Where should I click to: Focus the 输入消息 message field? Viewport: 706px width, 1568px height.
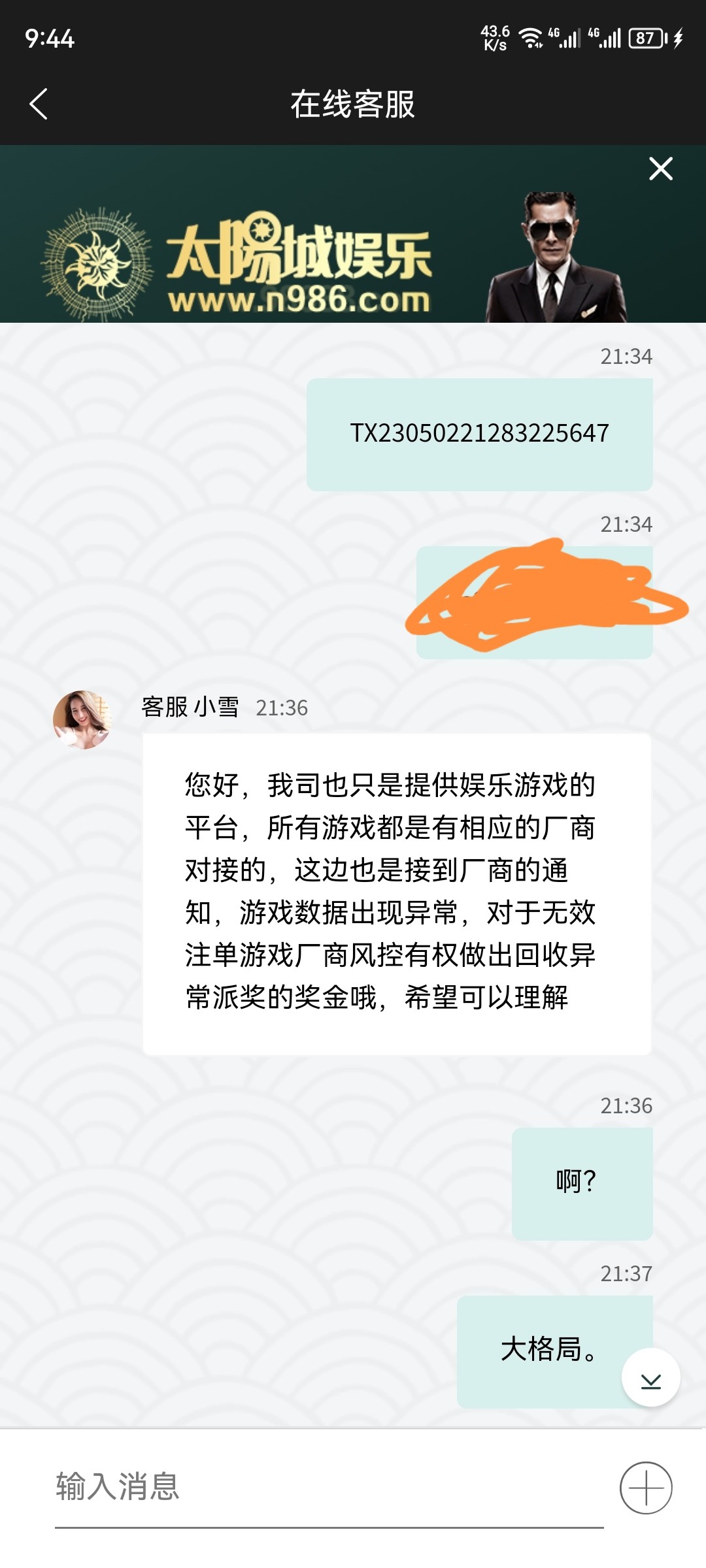[x=327, y=1486]
